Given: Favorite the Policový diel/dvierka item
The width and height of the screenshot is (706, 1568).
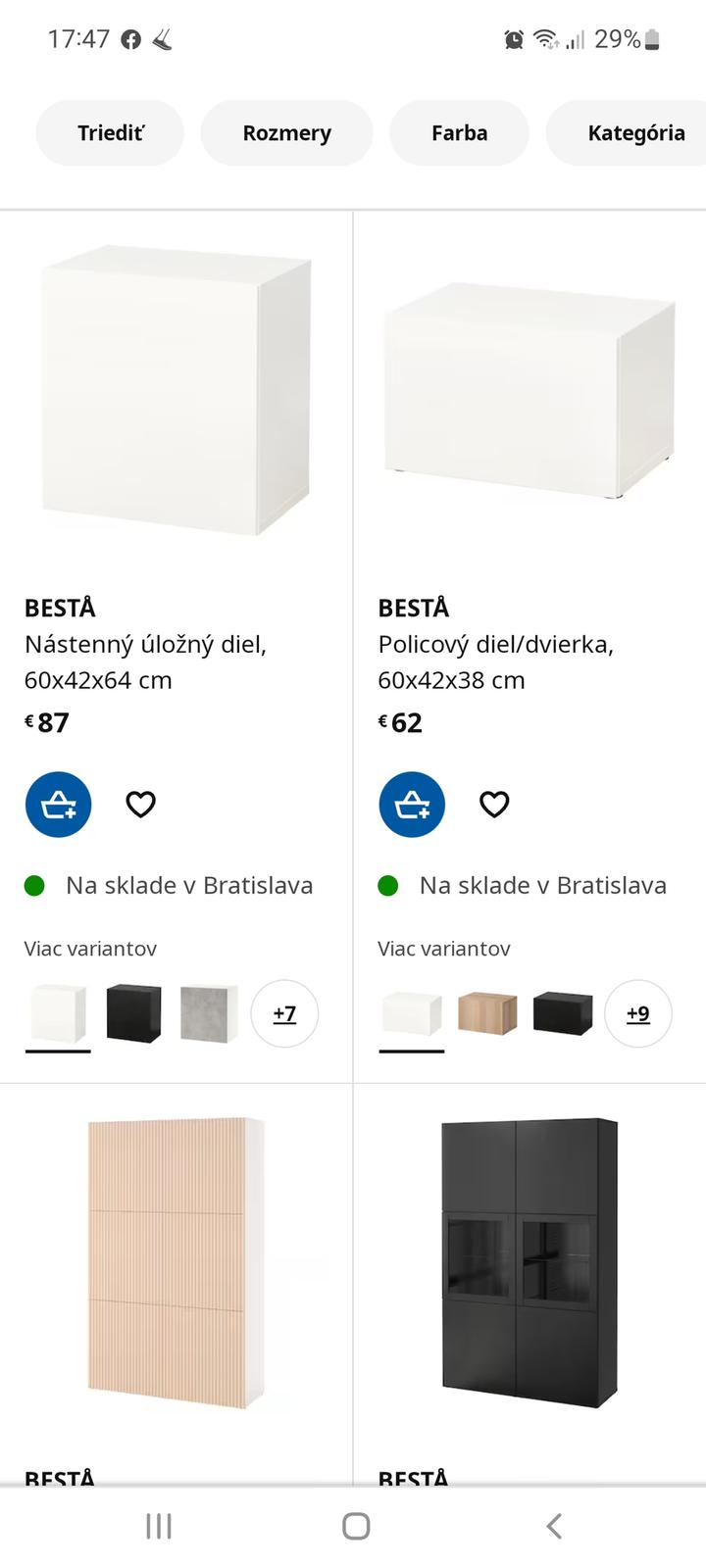Looking at the screenshot, I should [494, 805].
